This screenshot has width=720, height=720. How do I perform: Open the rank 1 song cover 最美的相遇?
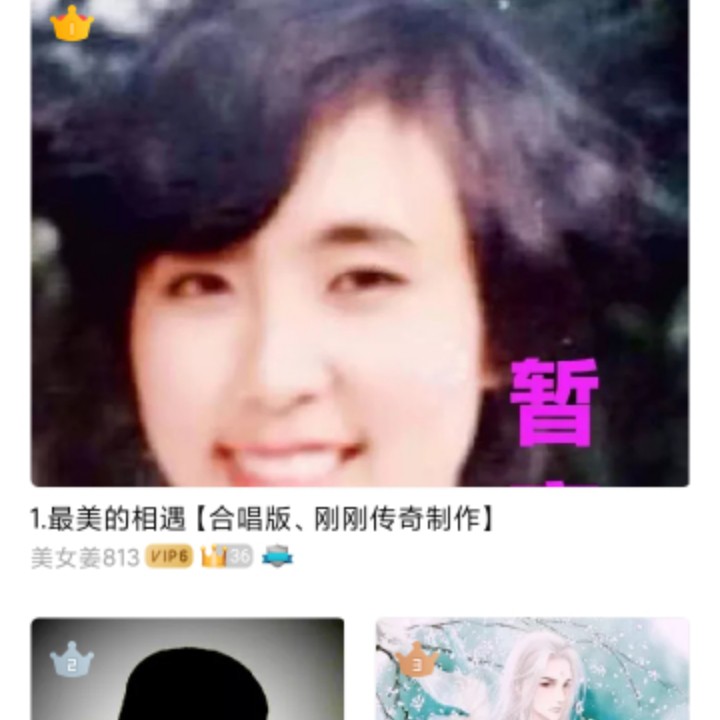pyautogui.click(x=360, y=242)
